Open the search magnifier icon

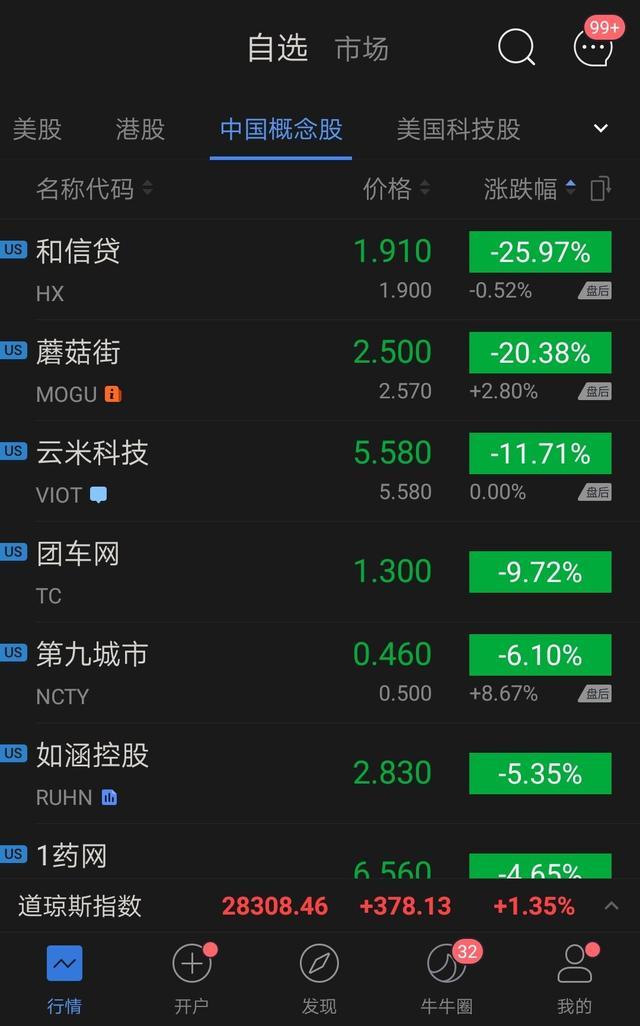516,47
